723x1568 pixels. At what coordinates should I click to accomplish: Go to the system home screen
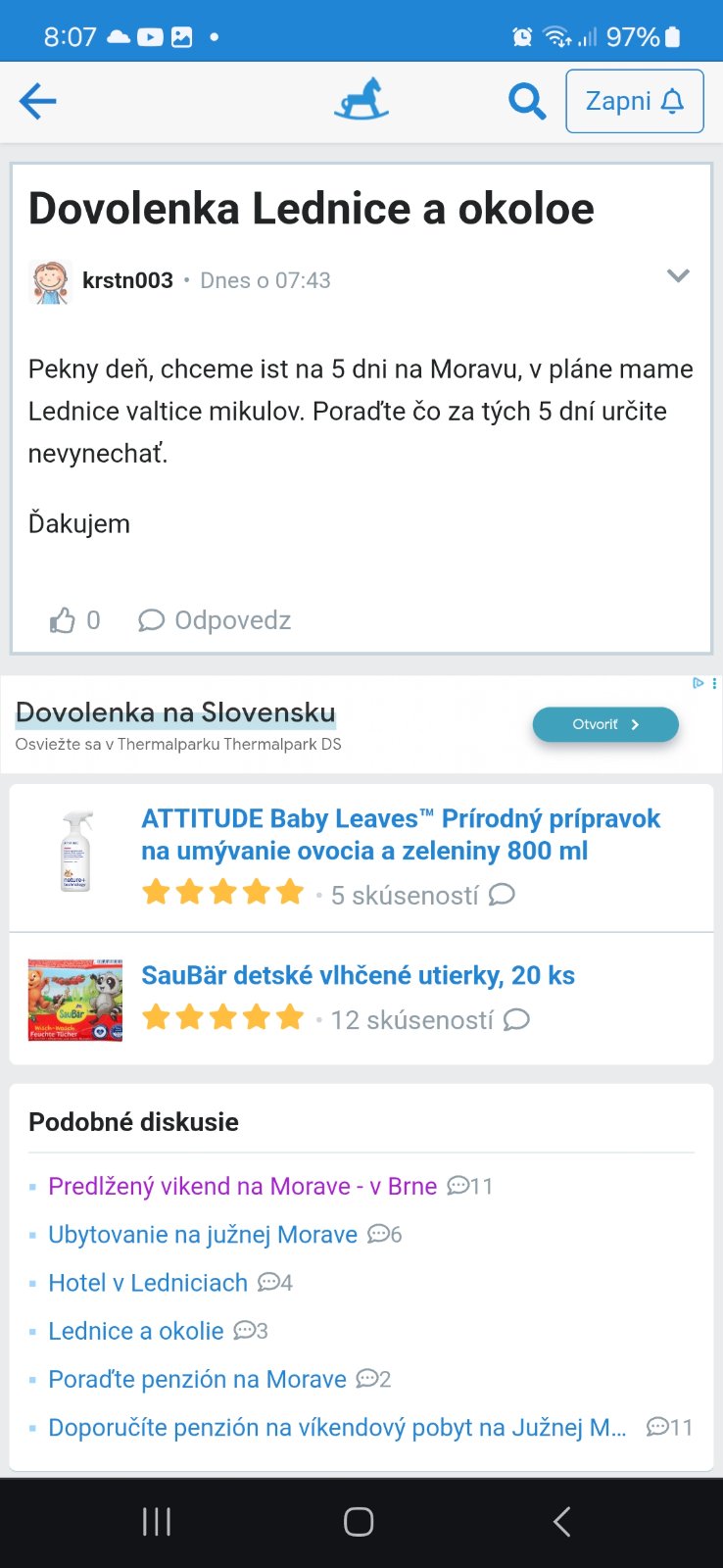click(359, 1521)
